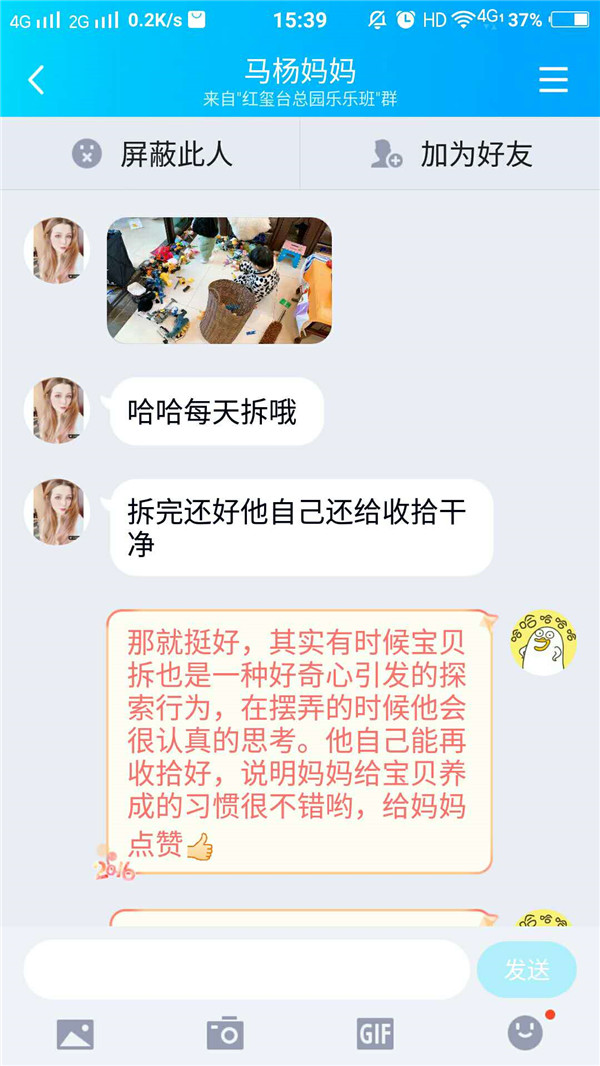
Task: Open the emoji smiley panel
Action: 525,1033
